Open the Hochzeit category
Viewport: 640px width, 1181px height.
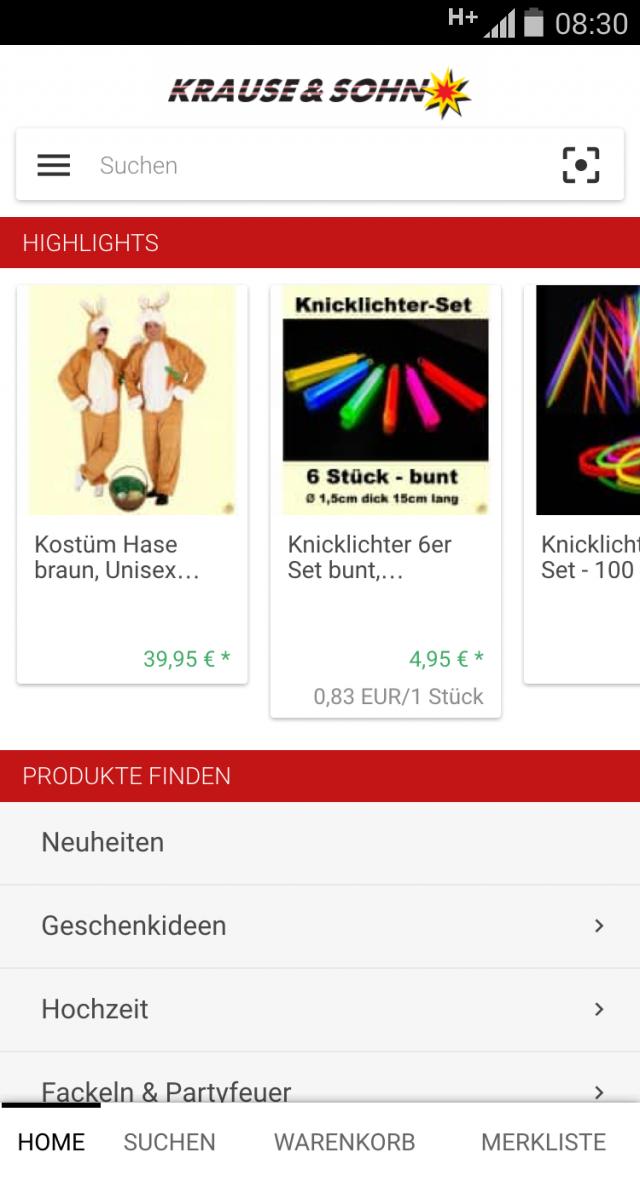coord(320,1009)
